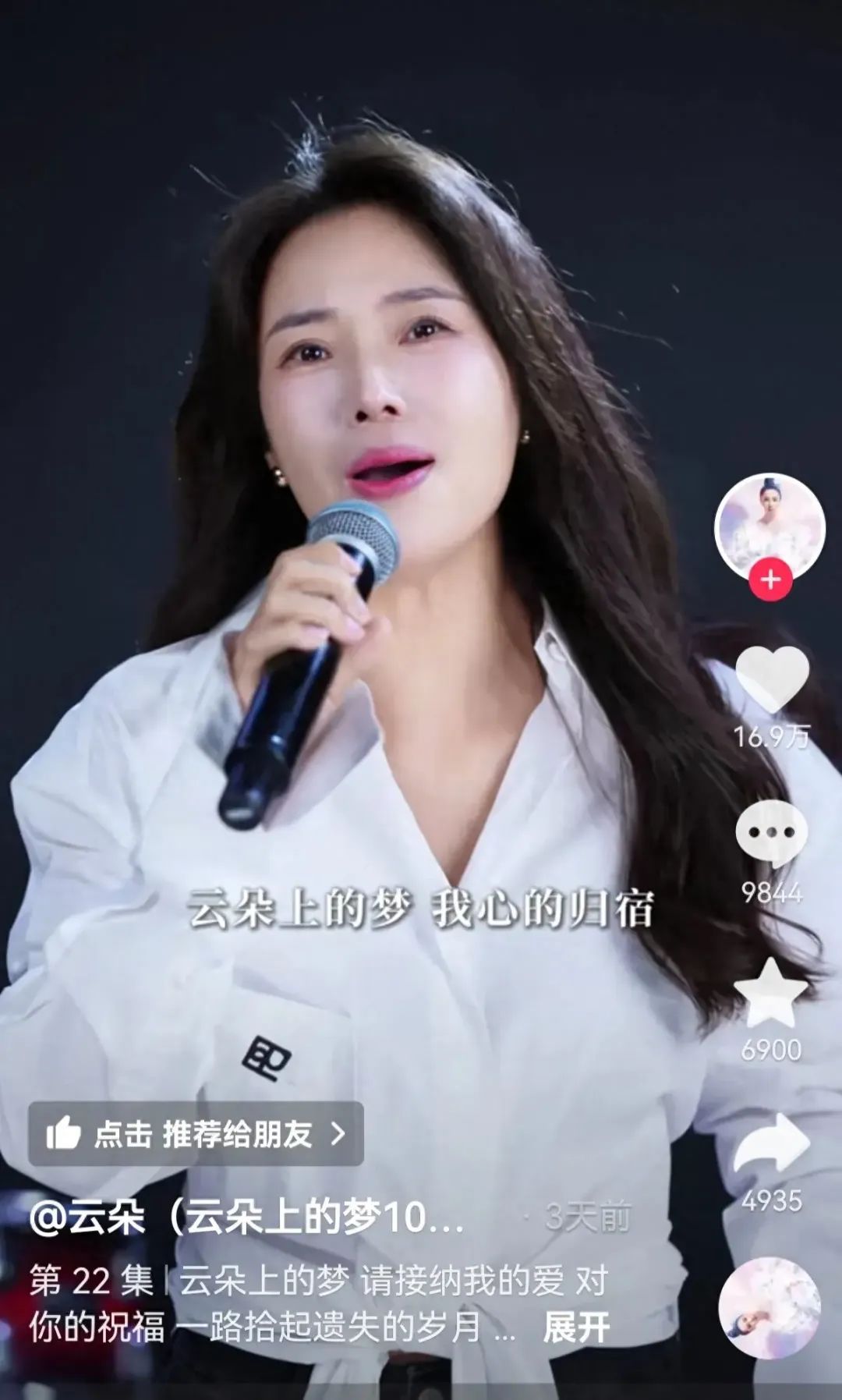This screenshot has width=842, height=1400.
Task: Favorite the video with the star
Action: [771, 993]
